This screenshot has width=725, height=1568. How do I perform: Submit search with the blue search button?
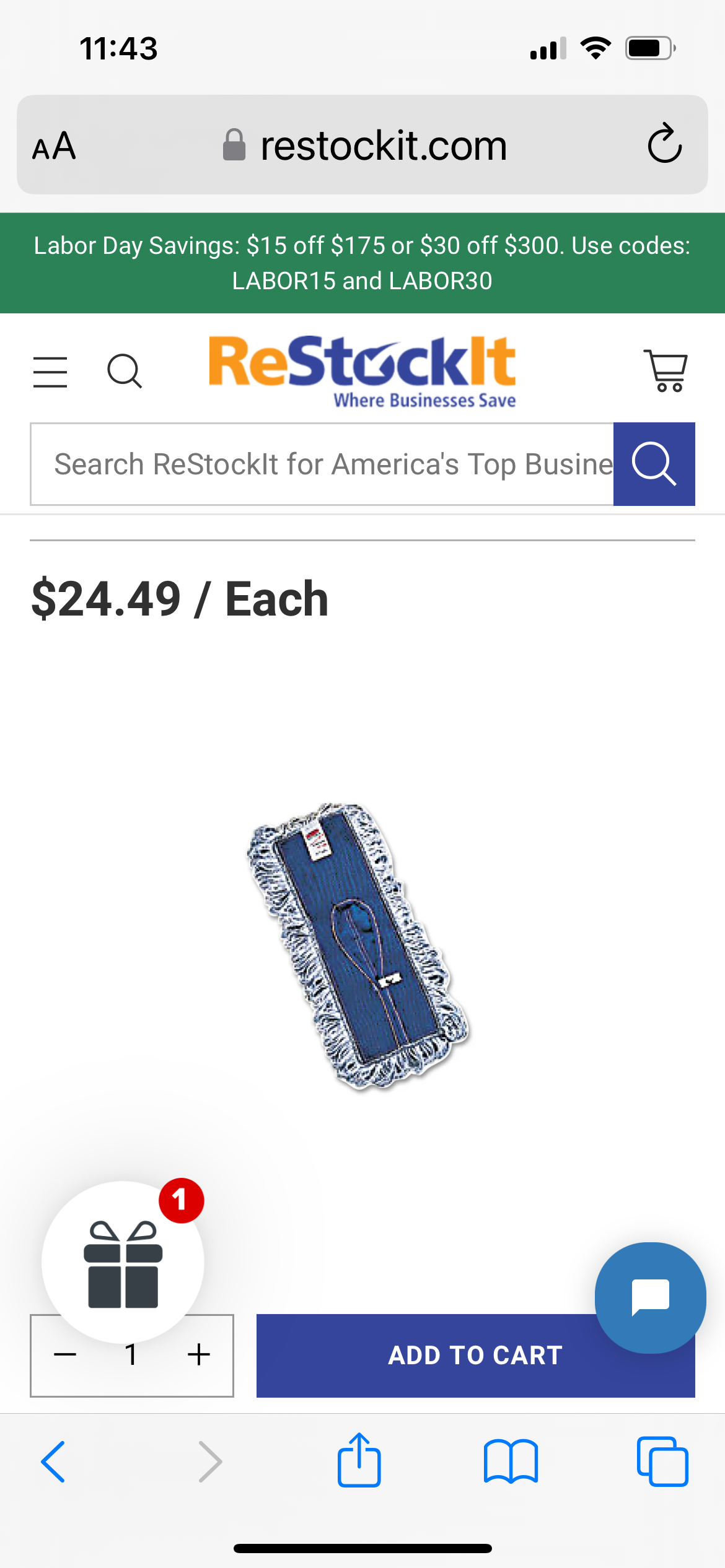654,464
